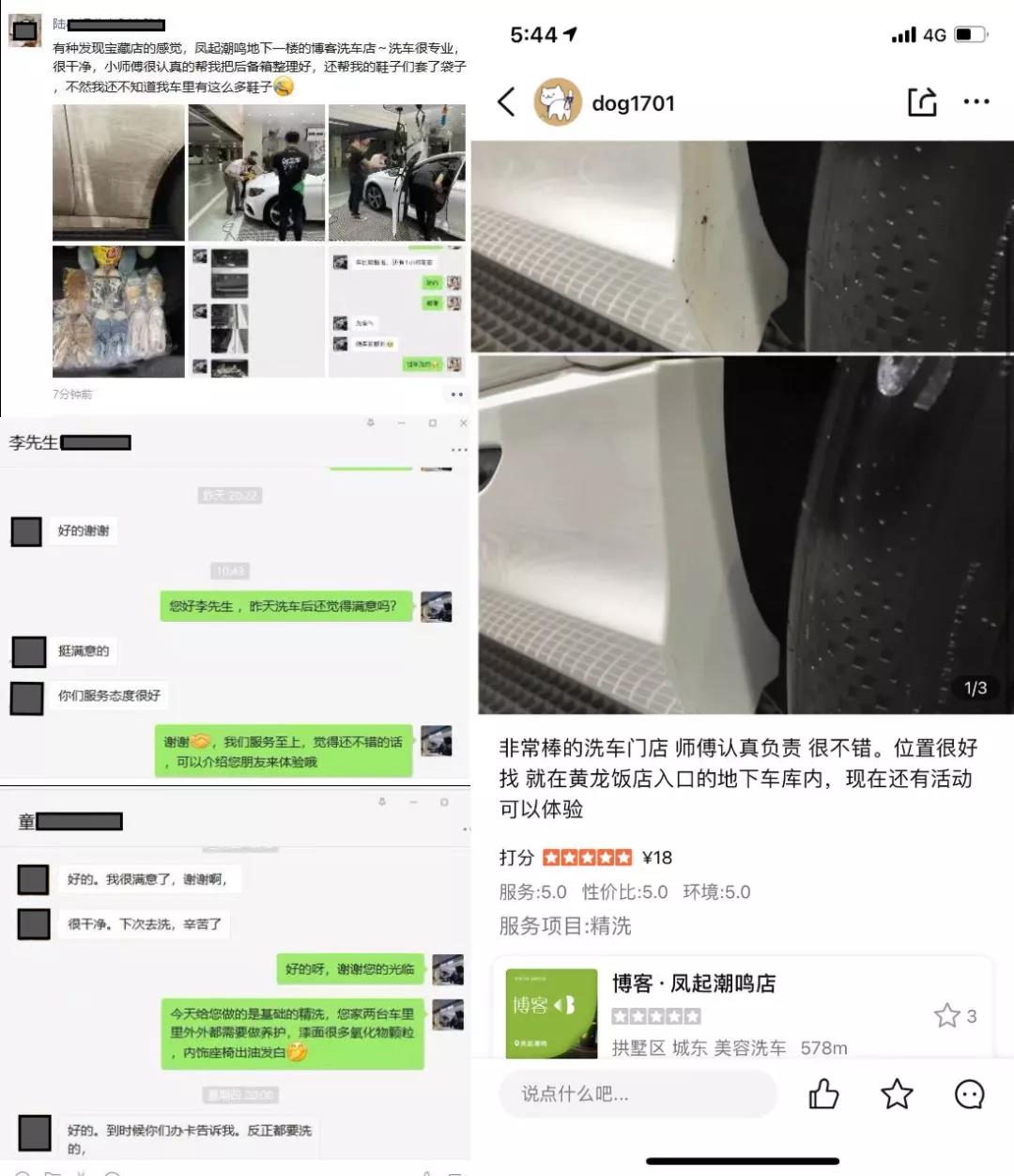Toggle the star favorite at the bottom bar
This screenshot has height=1176, width=1014.
897,1093
